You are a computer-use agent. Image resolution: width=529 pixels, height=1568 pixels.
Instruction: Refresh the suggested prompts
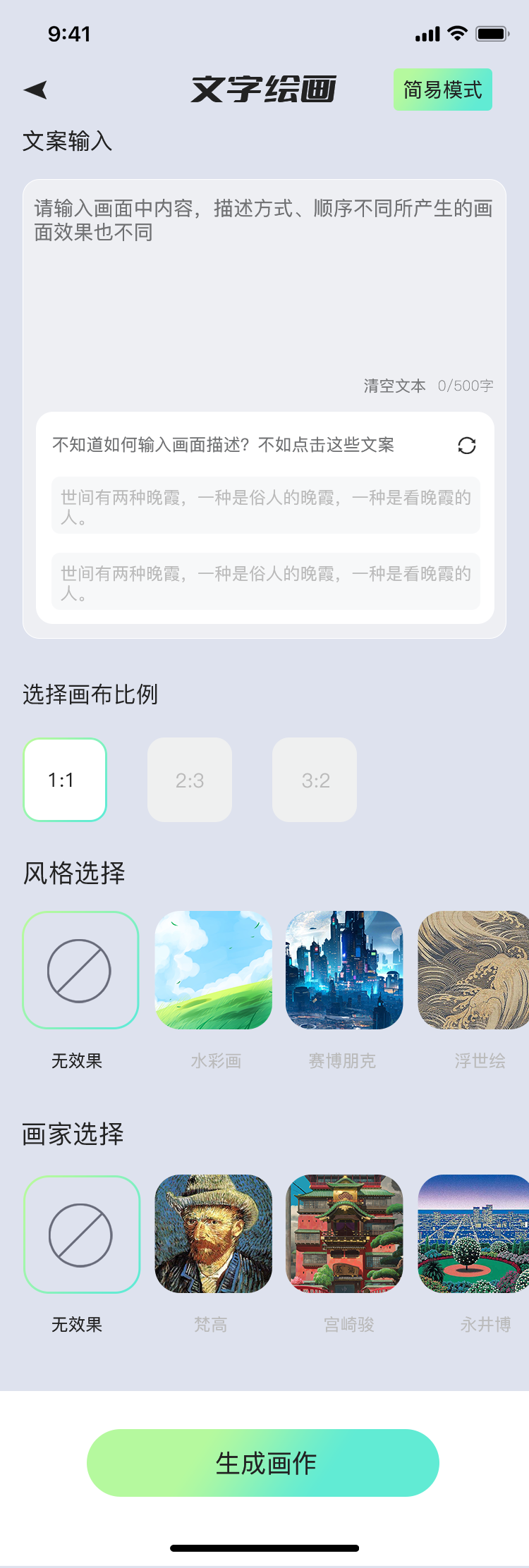tap(466, 446)
